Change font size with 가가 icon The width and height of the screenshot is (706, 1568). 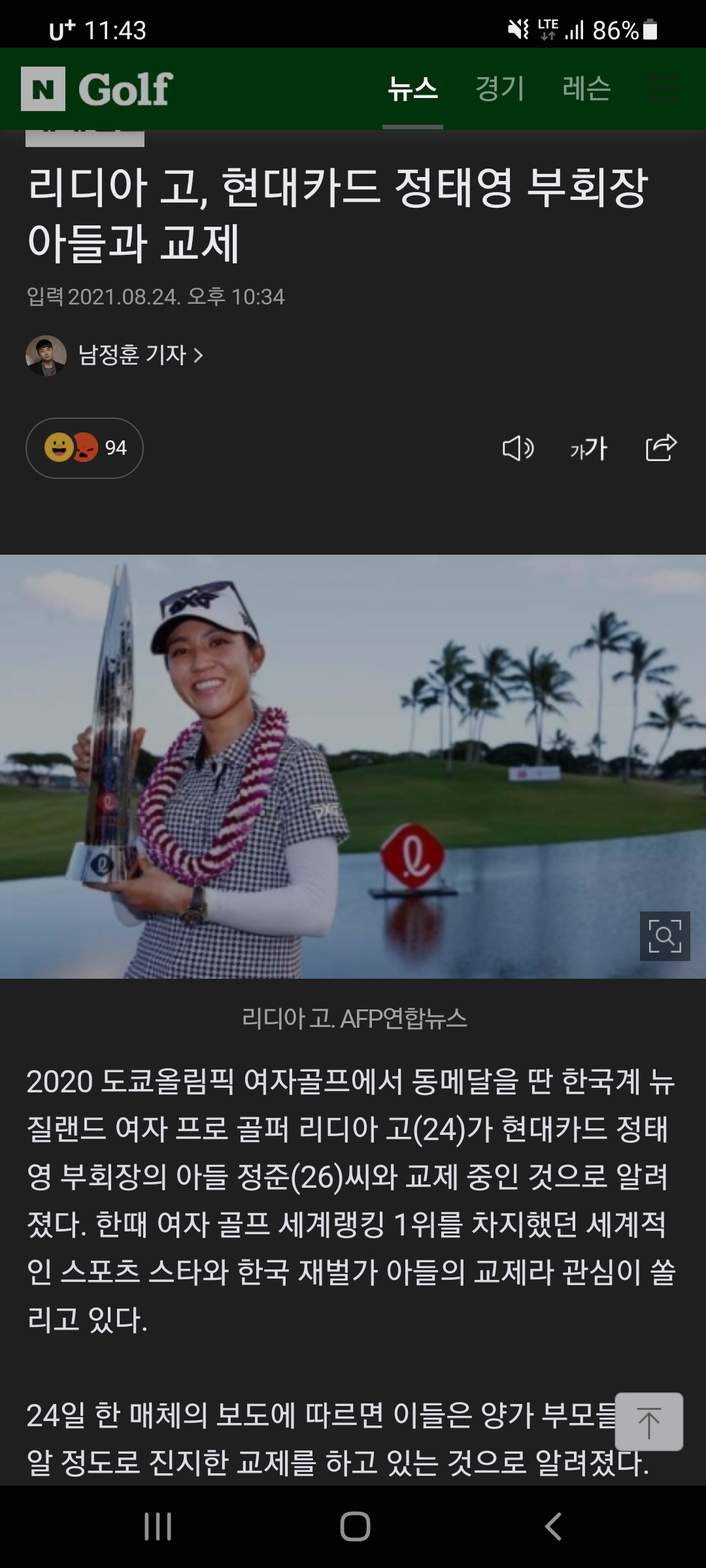[x=588, y=448]
